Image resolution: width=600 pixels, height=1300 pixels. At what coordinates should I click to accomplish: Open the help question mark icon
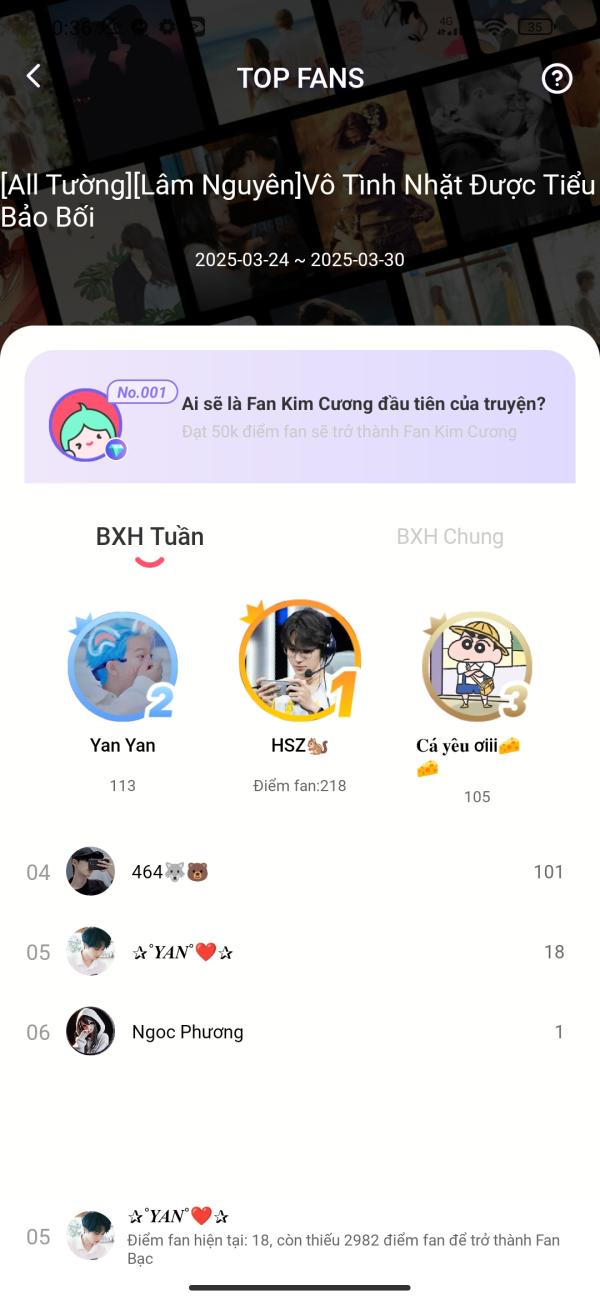click(556, 78)
